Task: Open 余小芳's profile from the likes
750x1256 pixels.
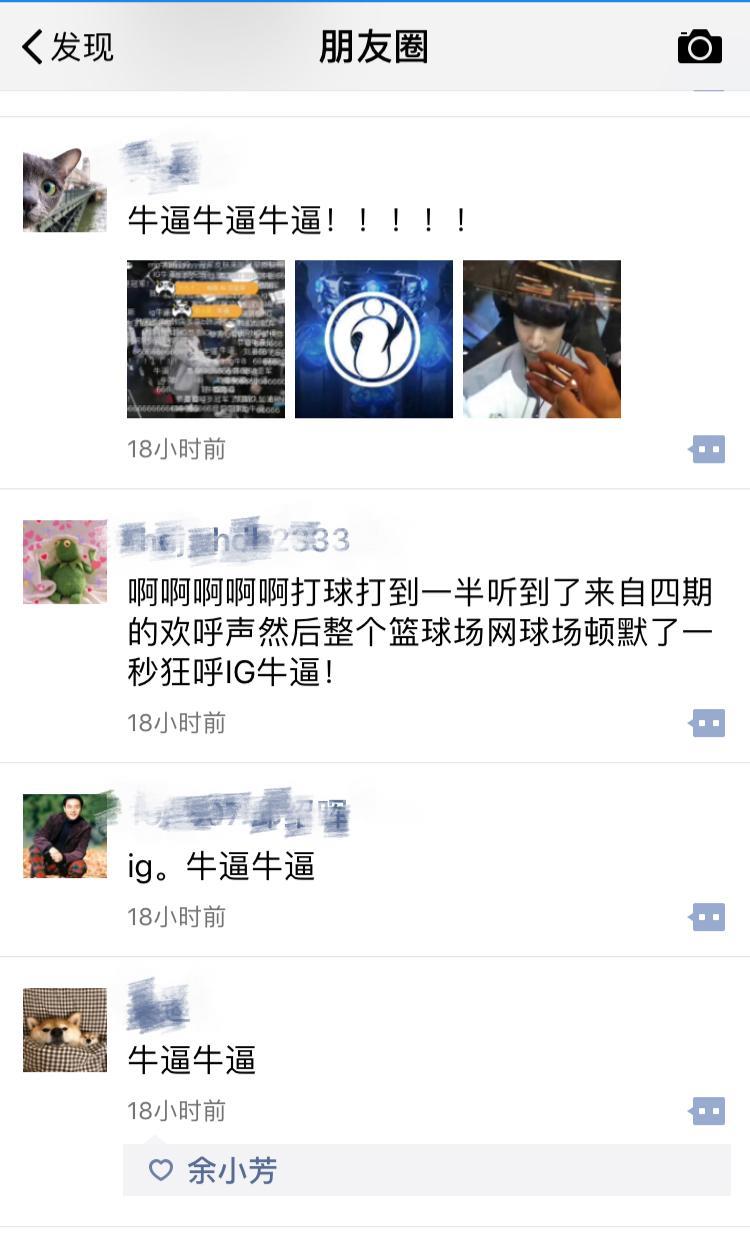Action: tap(232, 1171)
